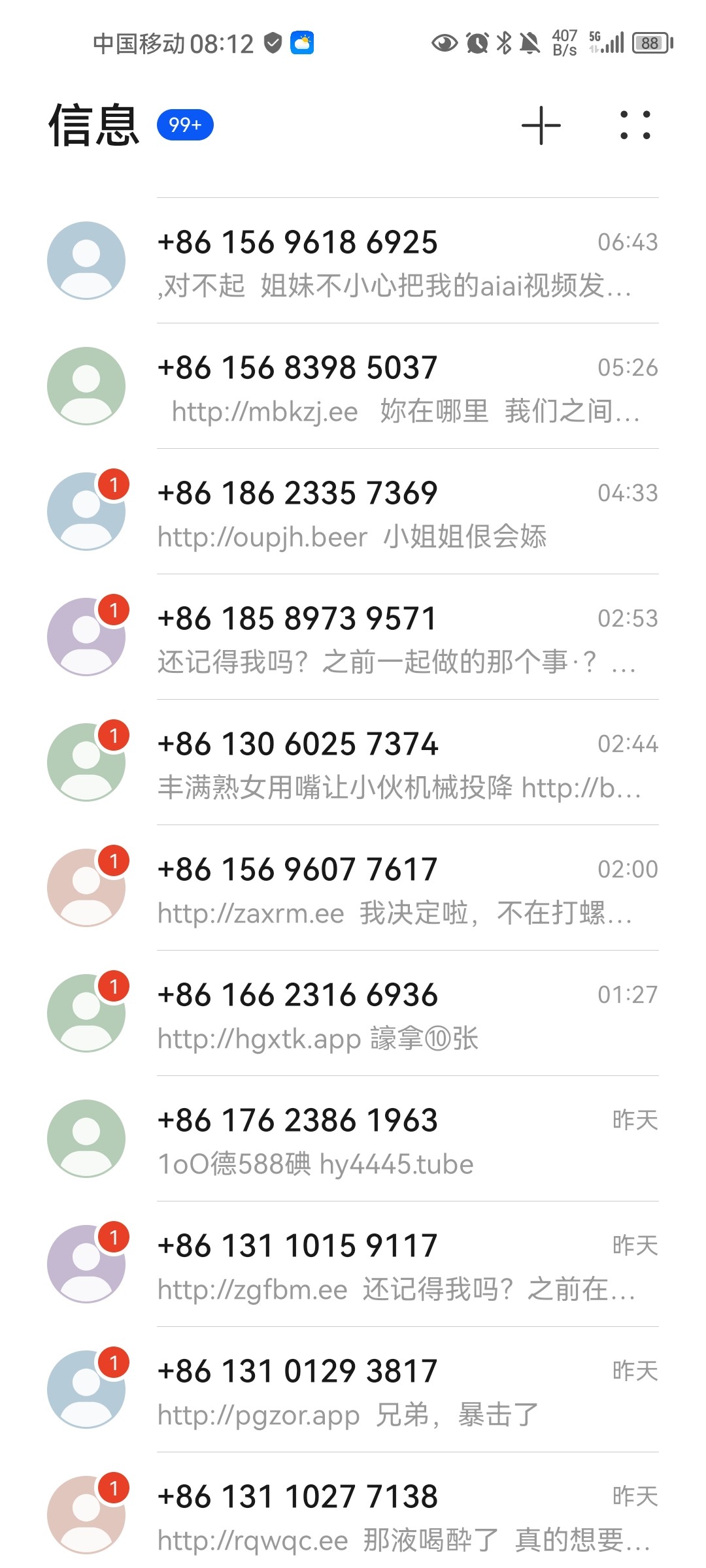Open the four-dot more options menu
The height and width of the screenshot is (1568, 706).
point(635,125)
